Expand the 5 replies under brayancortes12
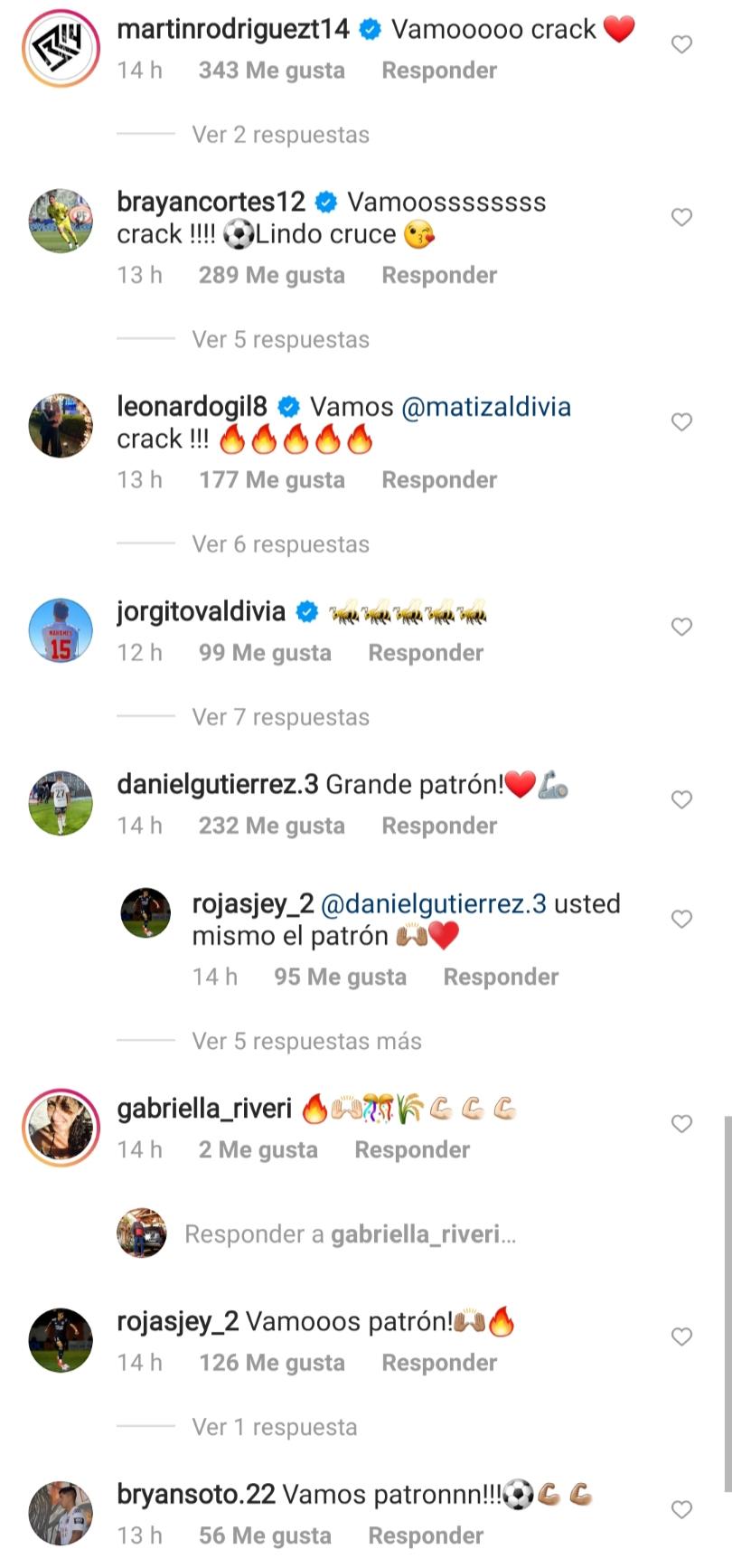This screenshot has width=732, height=1568. pyautogui.click(x=280, y=340)
